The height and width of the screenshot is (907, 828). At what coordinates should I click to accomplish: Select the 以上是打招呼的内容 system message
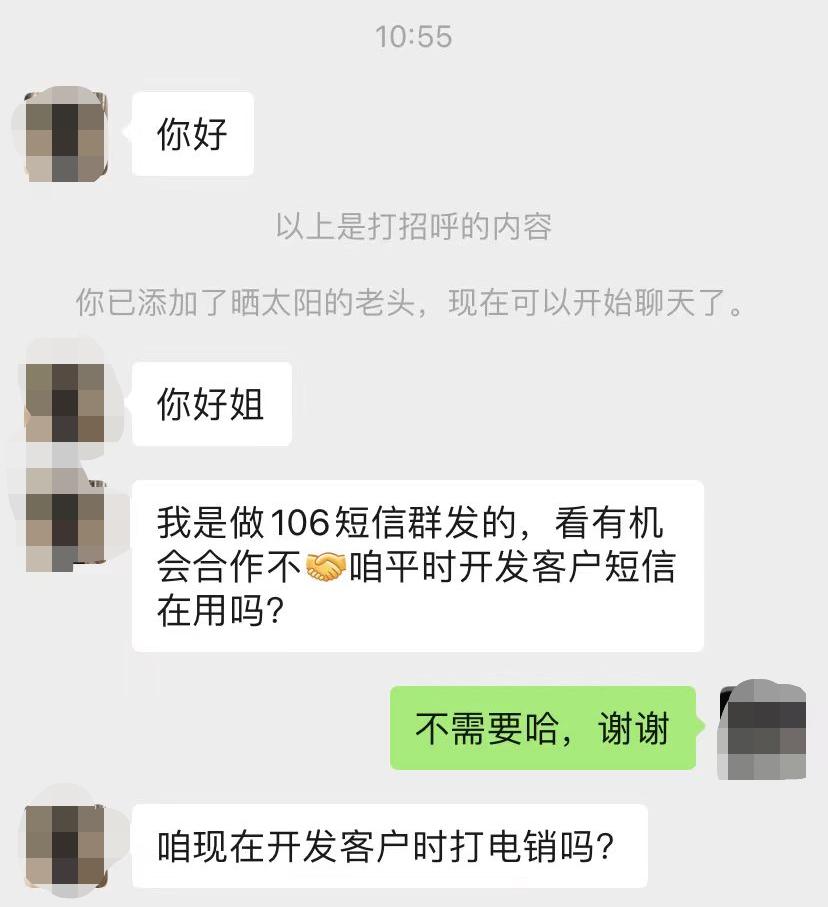(x=414, y=227)
